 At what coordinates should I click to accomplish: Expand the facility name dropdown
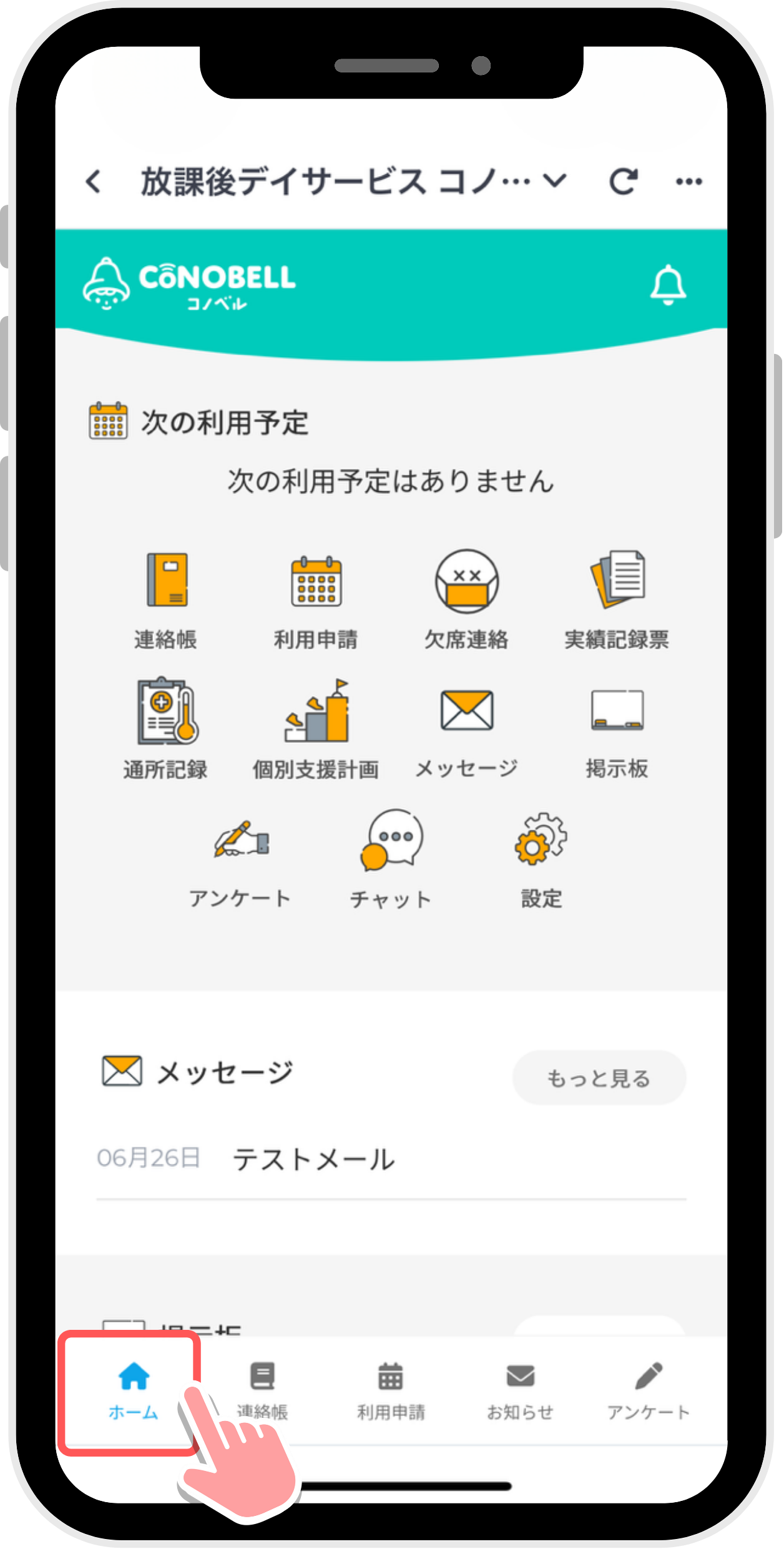[554, 181]
